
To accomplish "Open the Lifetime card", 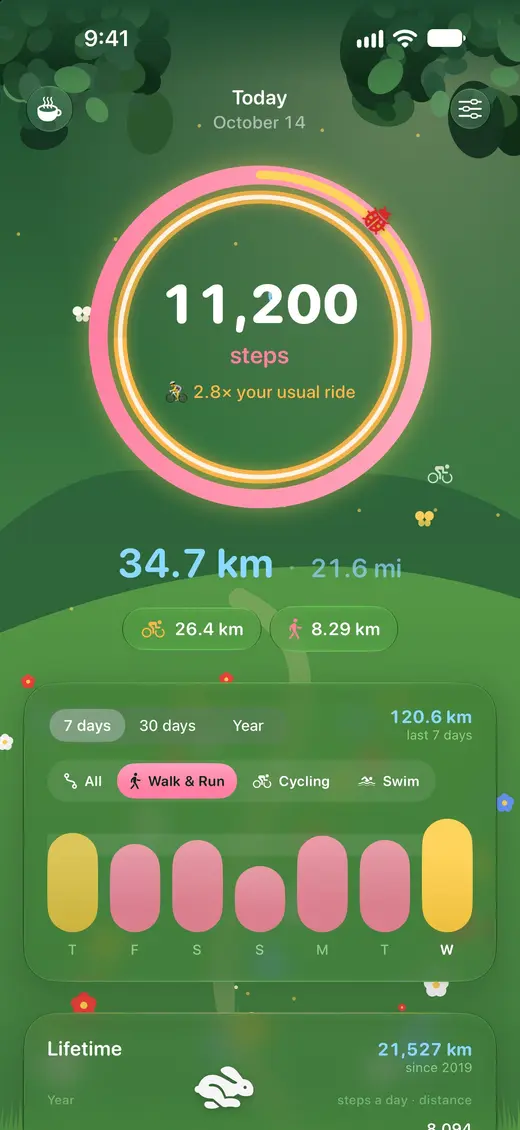I will [x=260, y=1072].
